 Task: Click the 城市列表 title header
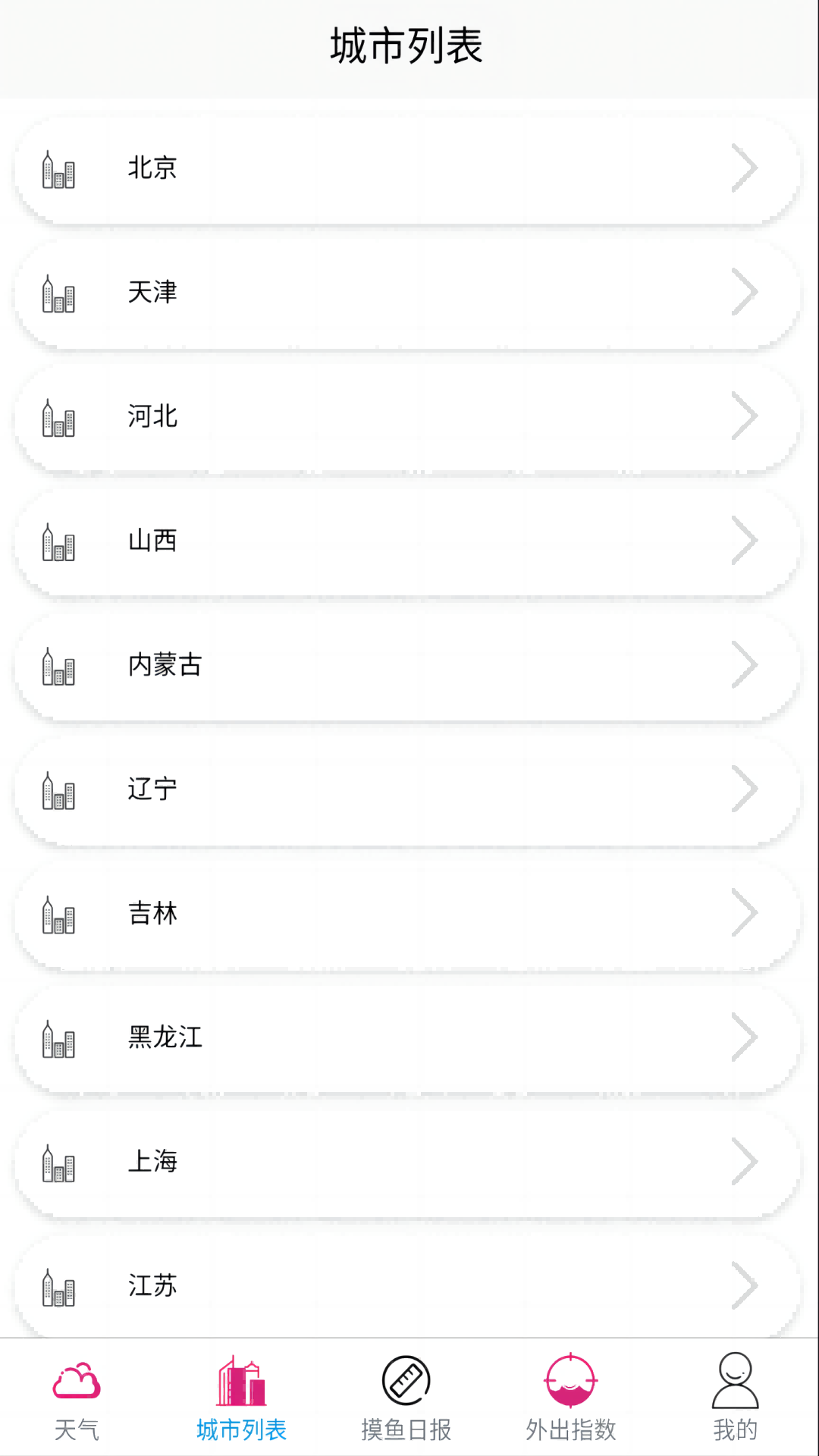pyautogui.click(x=409, y=45)
